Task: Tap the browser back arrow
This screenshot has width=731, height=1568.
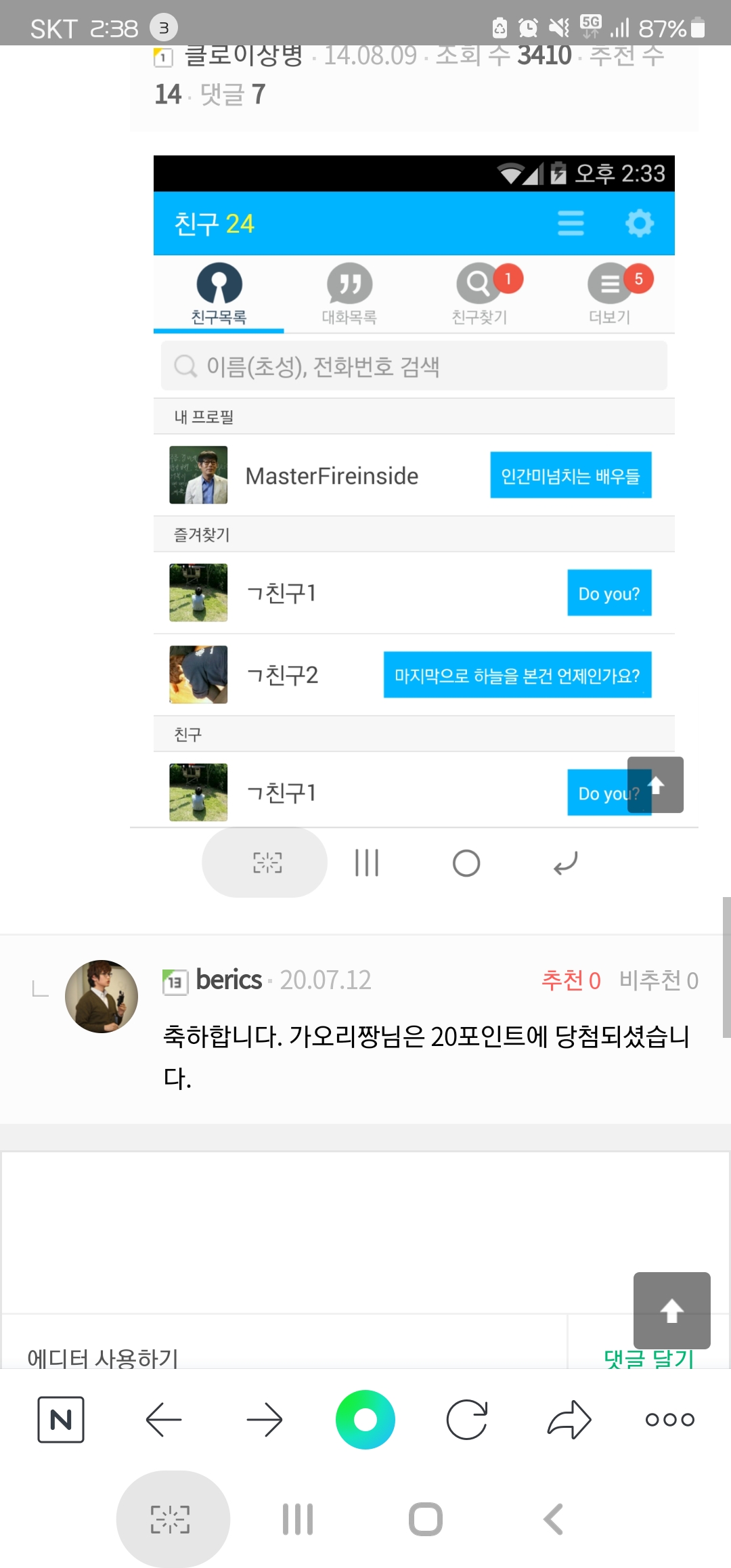Action: click(162, 1420)
